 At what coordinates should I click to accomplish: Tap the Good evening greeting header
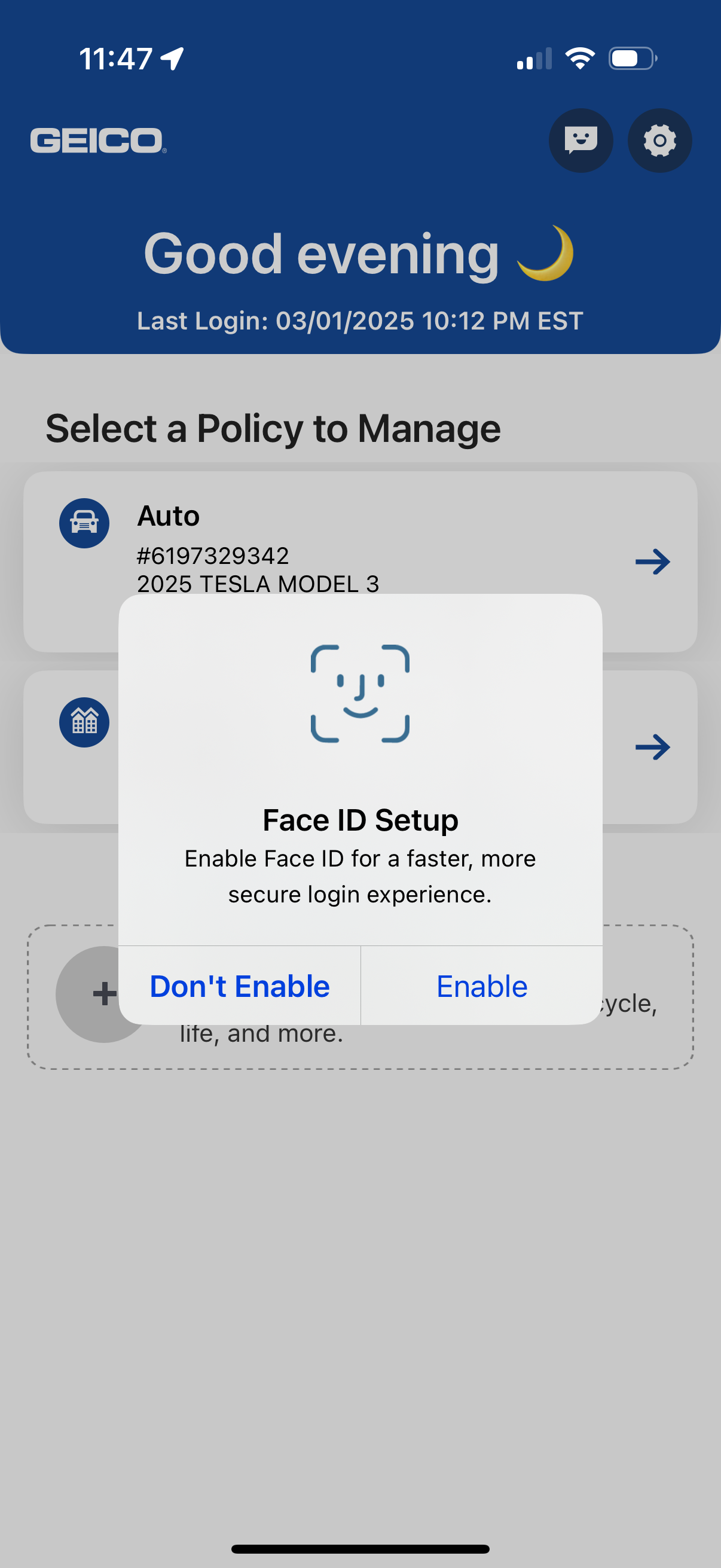[x=360, y=253]
